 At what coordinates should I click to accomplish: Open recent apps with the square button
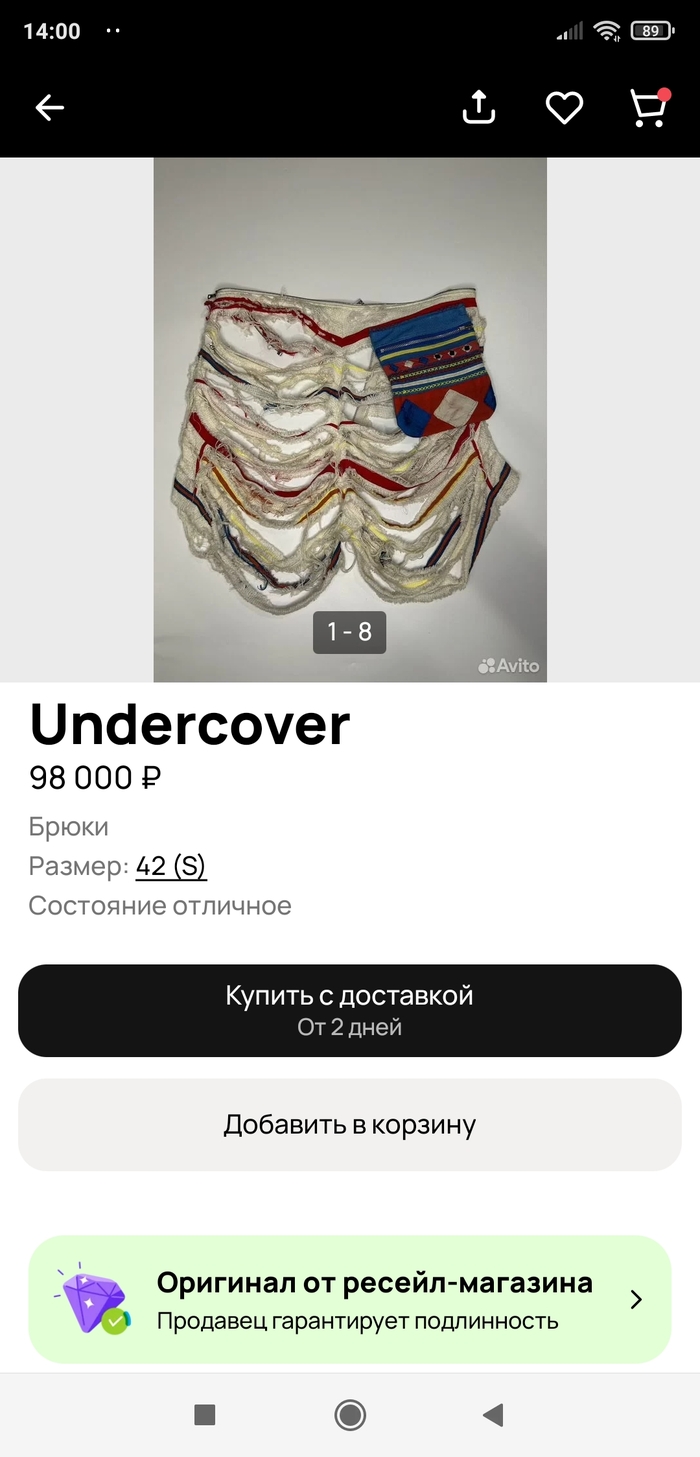[205, 1414]
